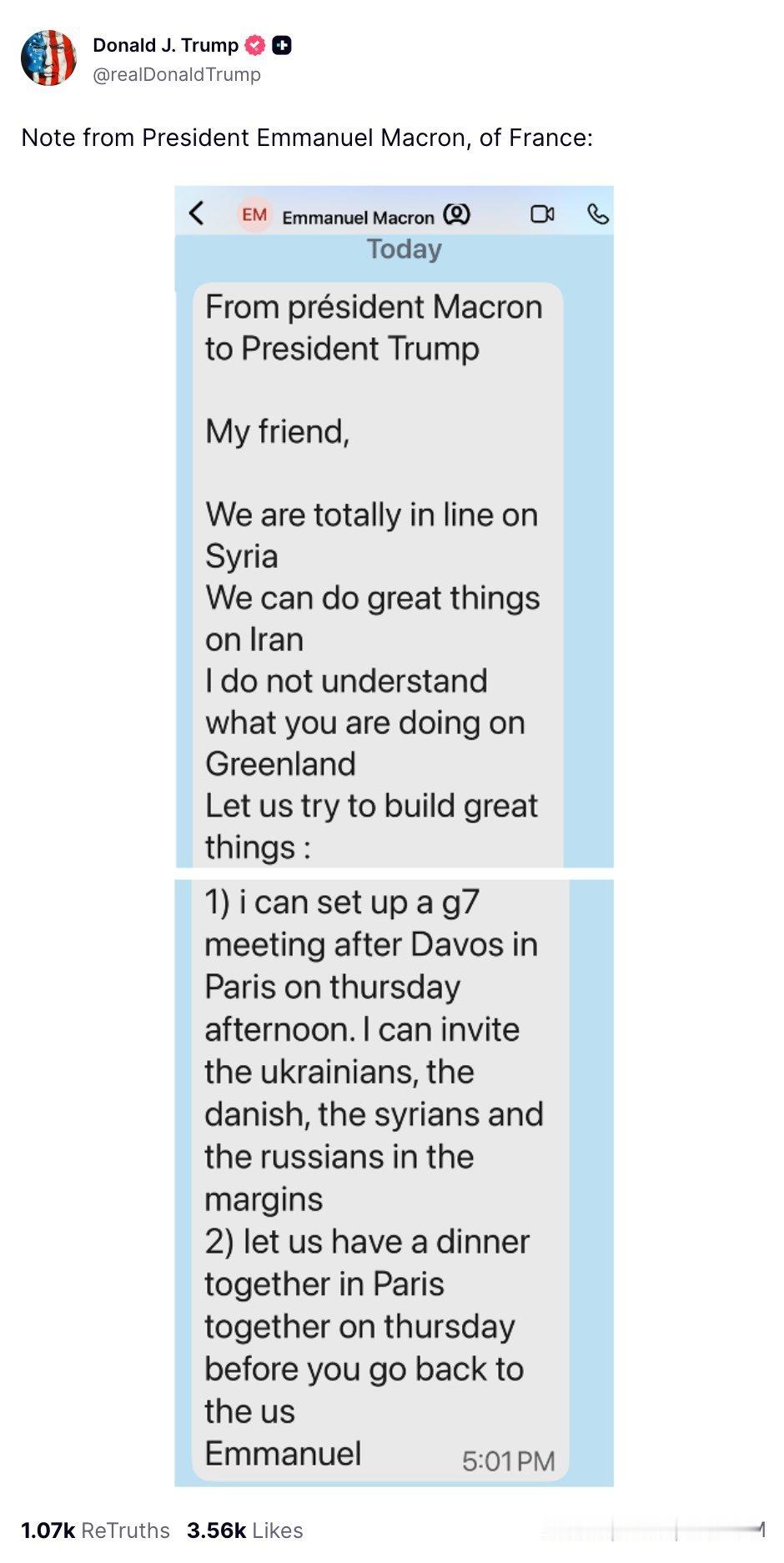784x1563 pixels.
Task: Open the @realDonaldTrump handle link
Action: point(177,75)
